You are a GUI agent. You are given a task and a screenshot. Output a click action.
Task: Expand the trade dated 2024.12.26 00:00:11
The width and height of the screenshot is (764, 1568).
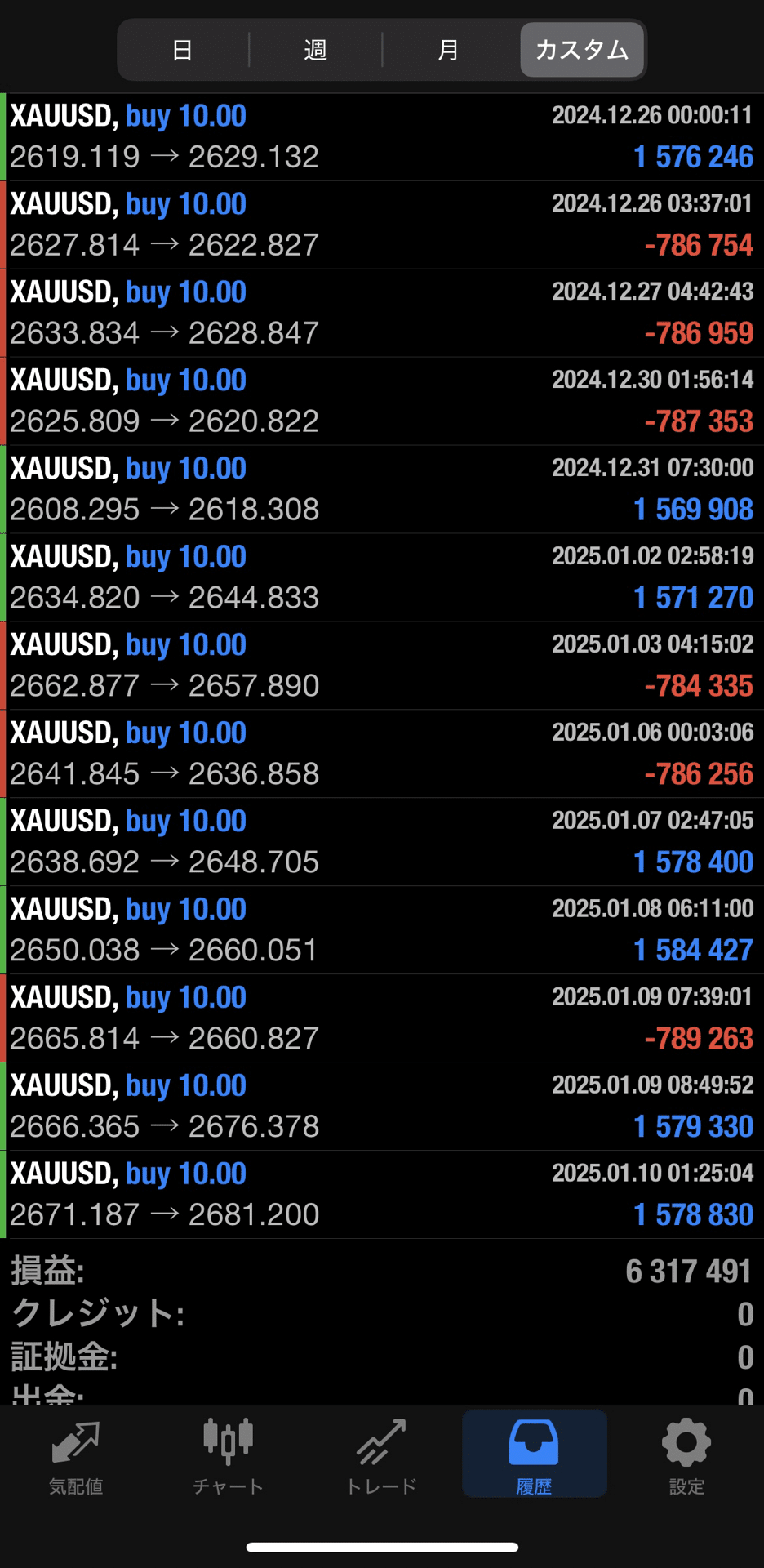(x=382, y=136)
